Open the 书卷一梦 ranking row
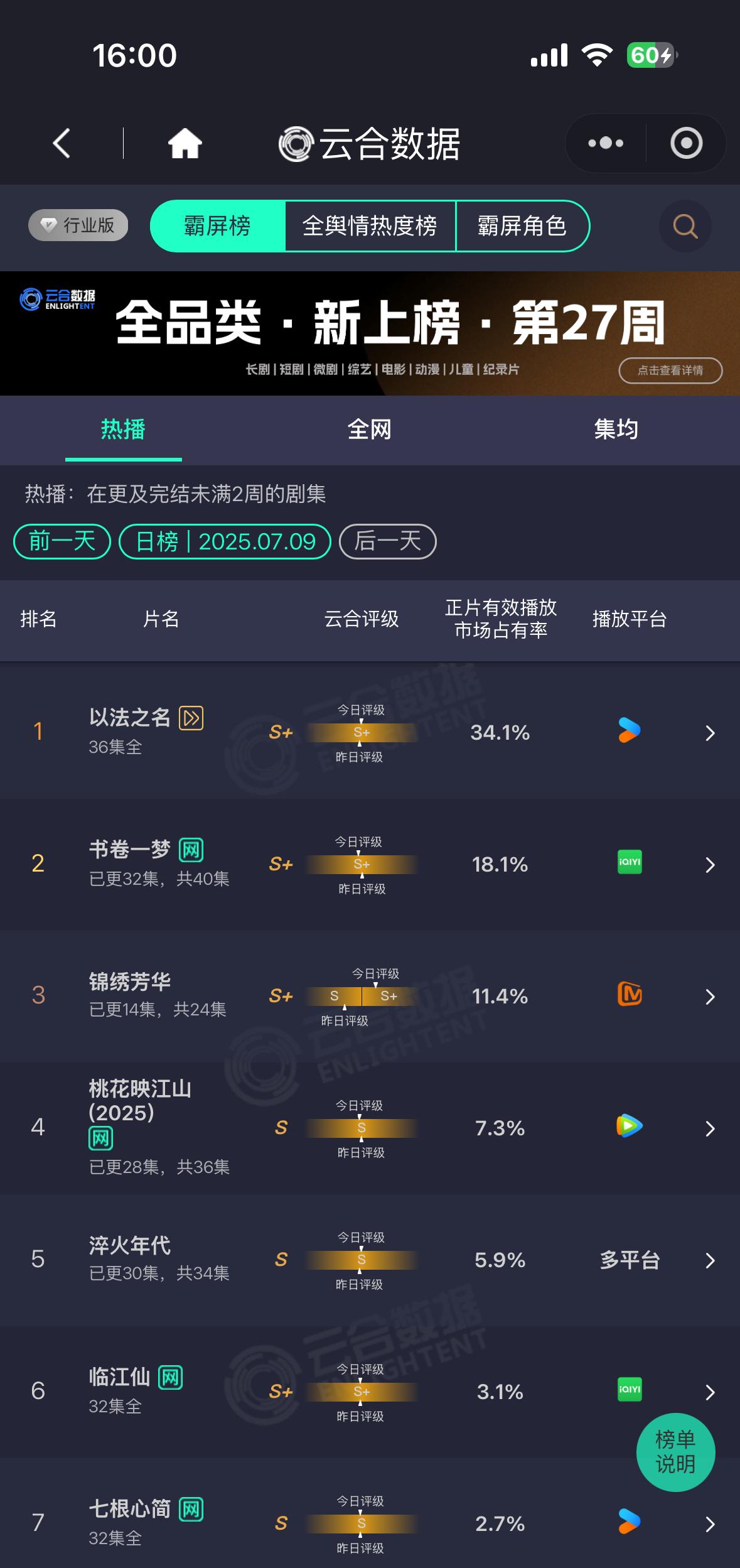This screenshot has height=1568, width=740. 370,864
